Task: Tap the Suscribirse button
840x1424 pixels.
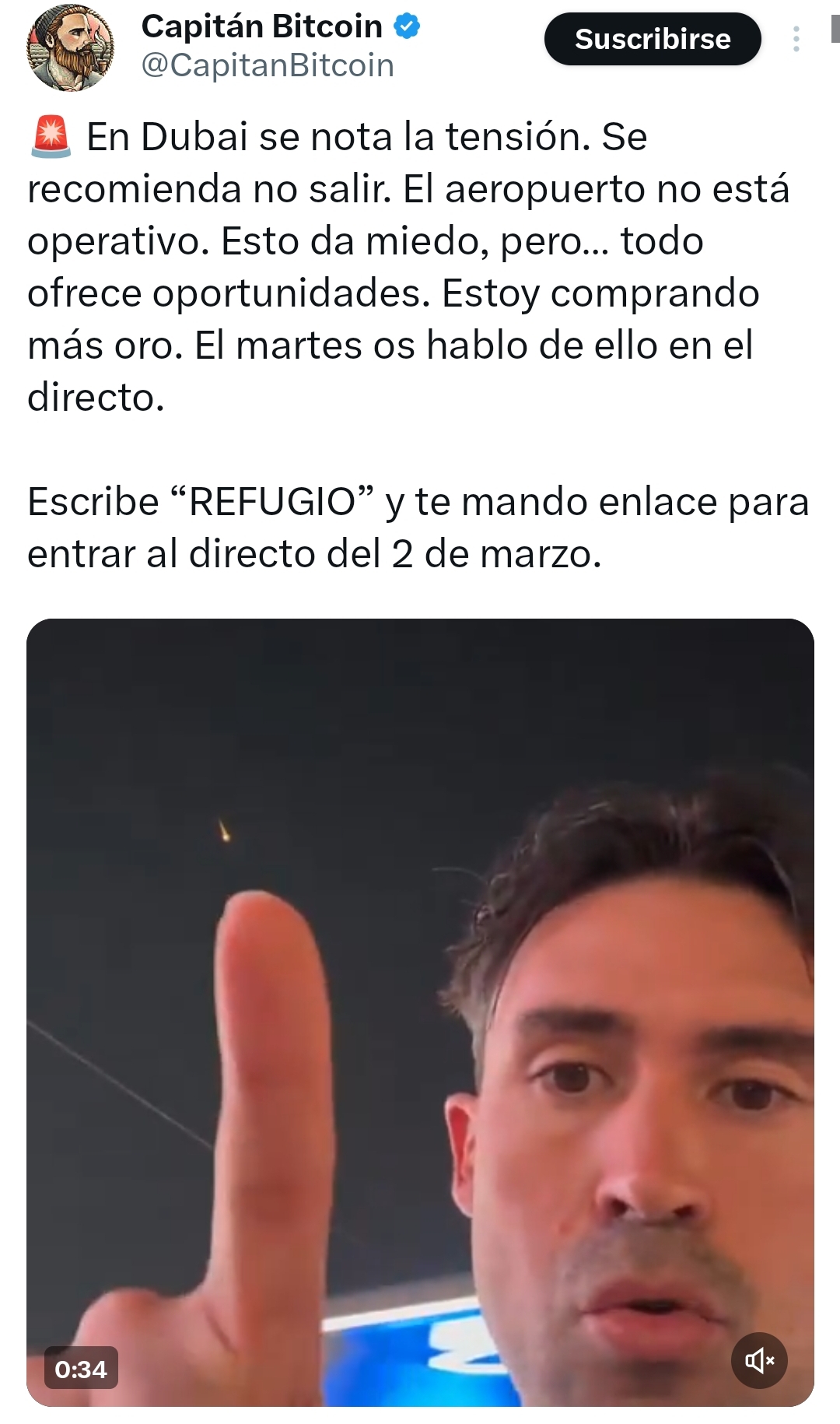Action: [x=652, y=39]
